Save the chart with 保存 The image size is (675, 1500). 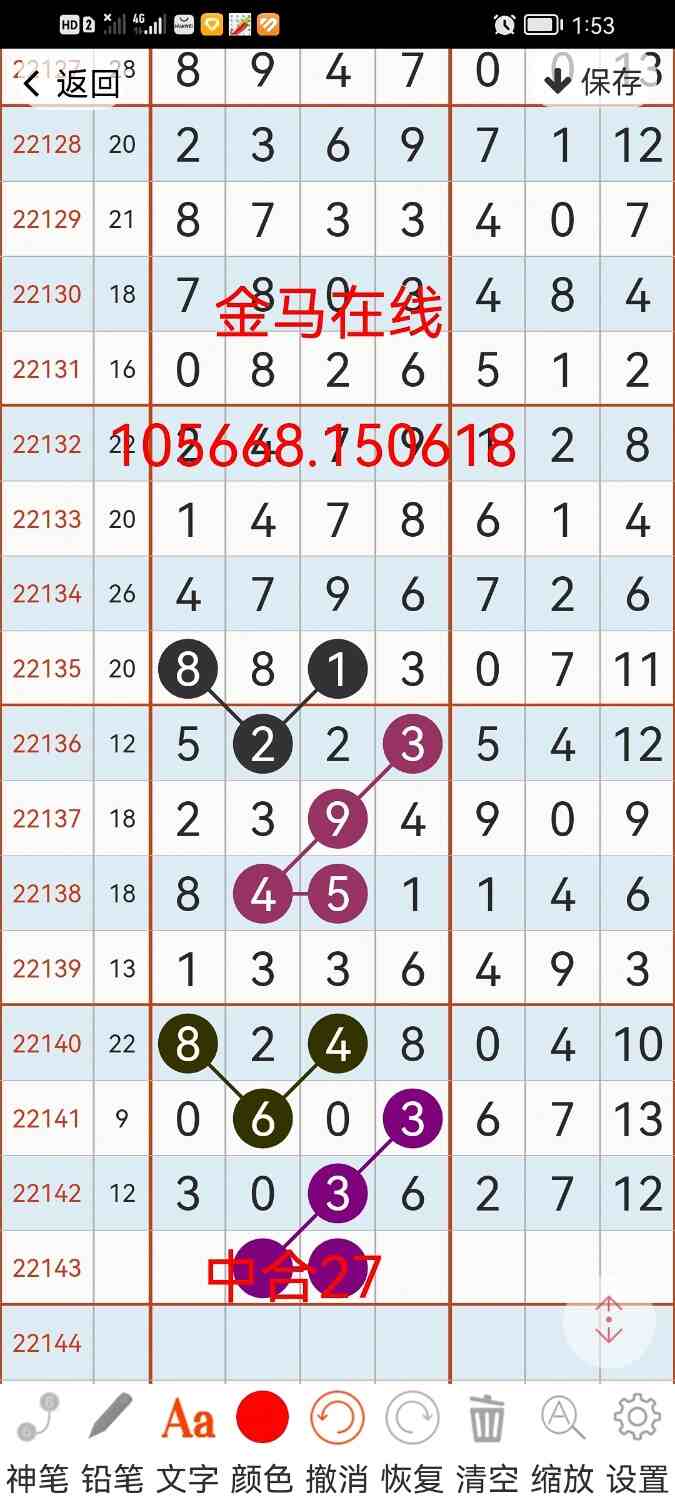592,82
